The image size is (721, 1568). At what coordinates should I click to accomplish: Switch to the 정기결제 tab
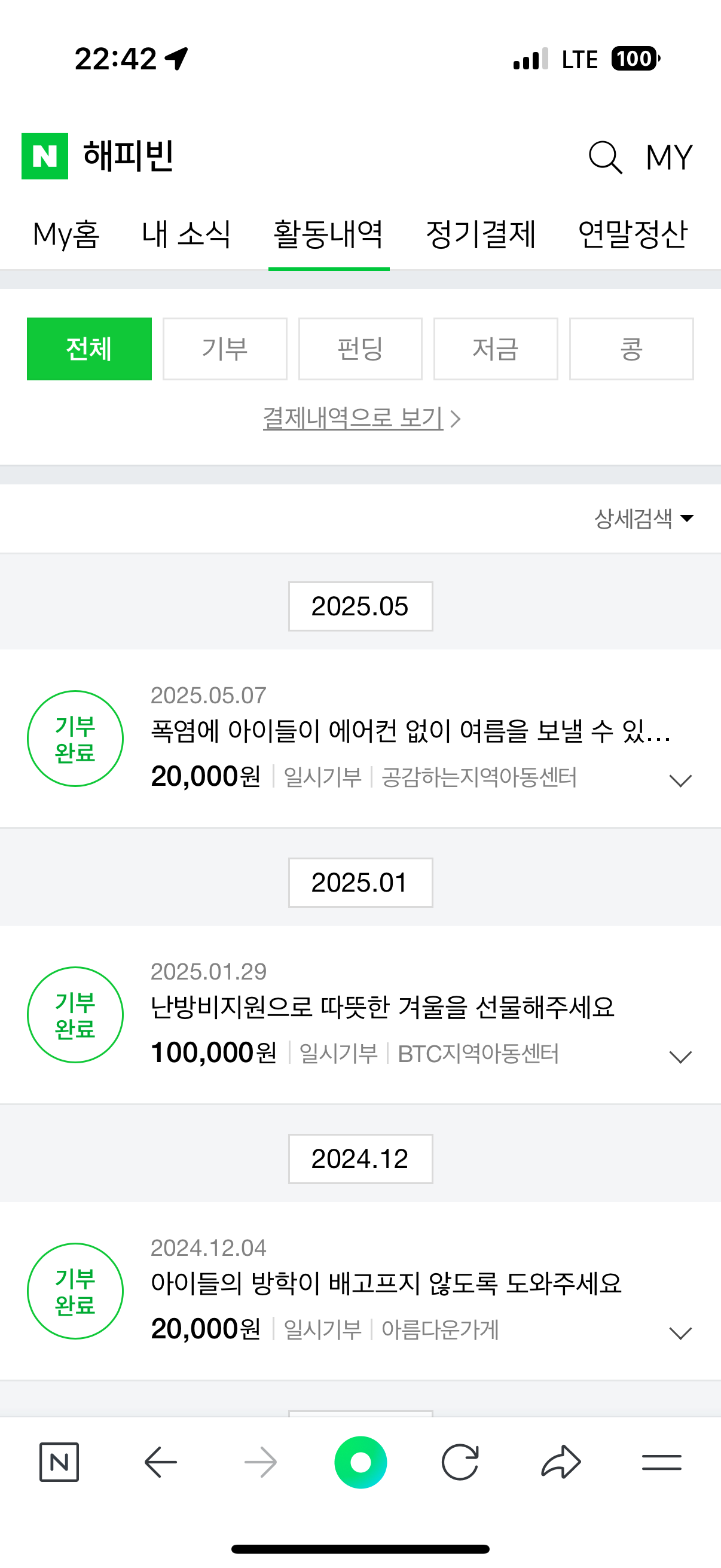(481, 234)
